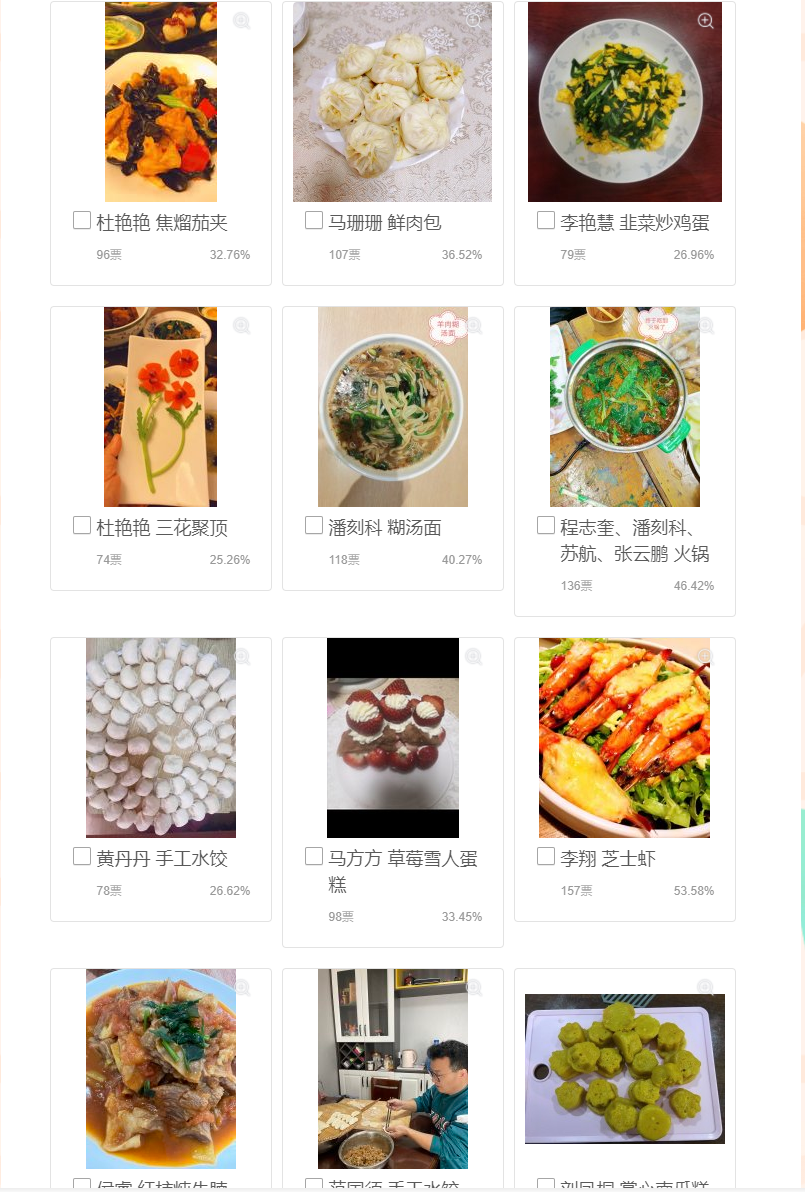Viewport: 805px width, 1192px height.
Task: Open the 糊汤面 noodle soup image
Action: (x=392, y=407)
